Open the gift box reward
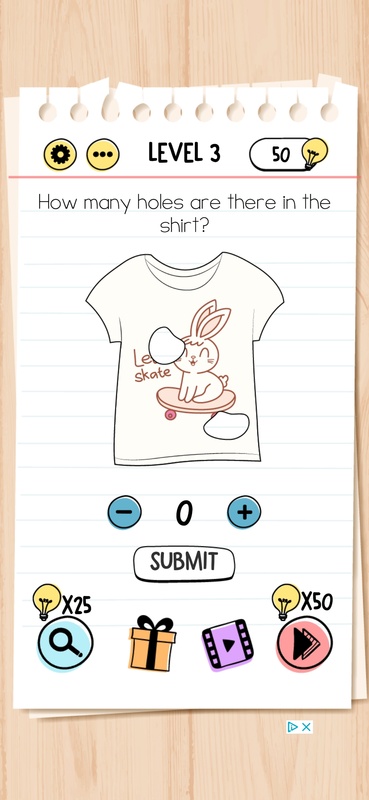The width and height of the screenshot is (369, 800). 153,643
